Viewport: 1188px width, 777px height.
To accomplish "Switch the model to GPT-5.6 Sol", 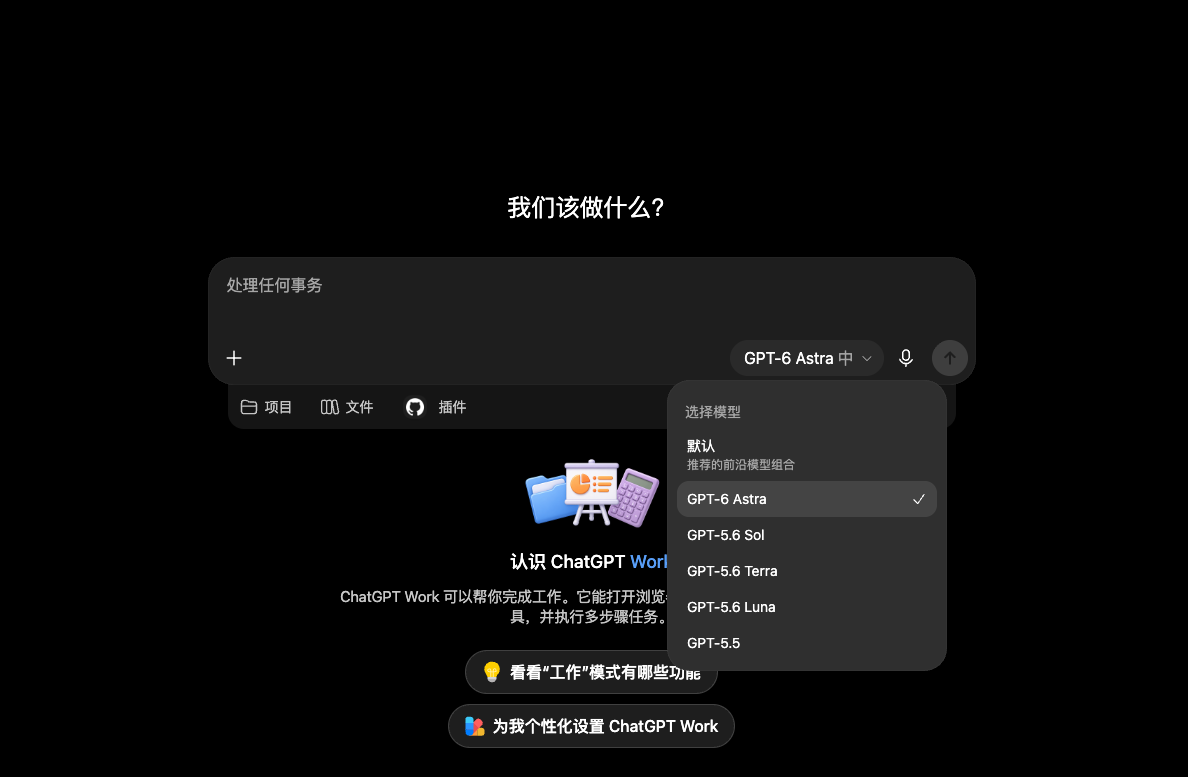I will (x=807, y=535).
